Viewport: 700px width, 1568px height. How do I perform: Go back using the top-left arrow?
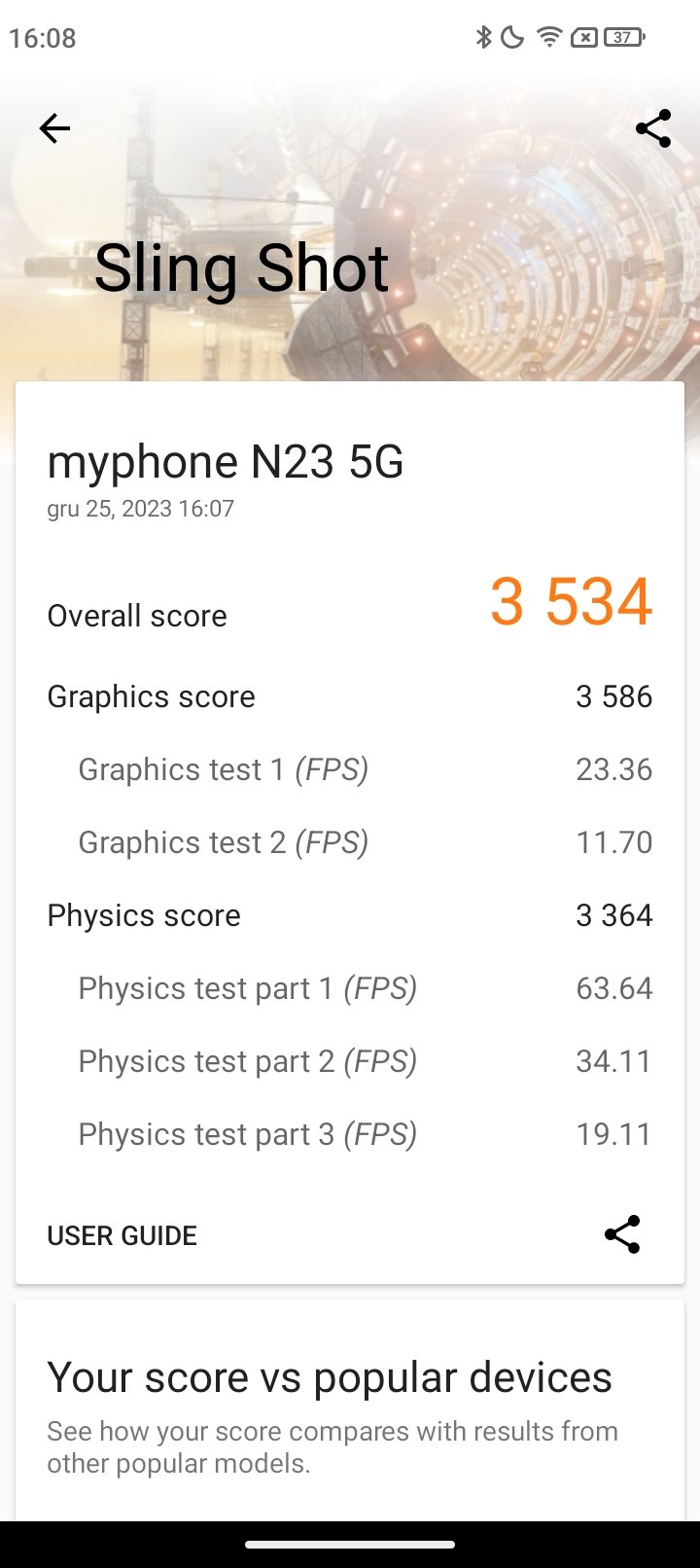click(x=54, y=128)
